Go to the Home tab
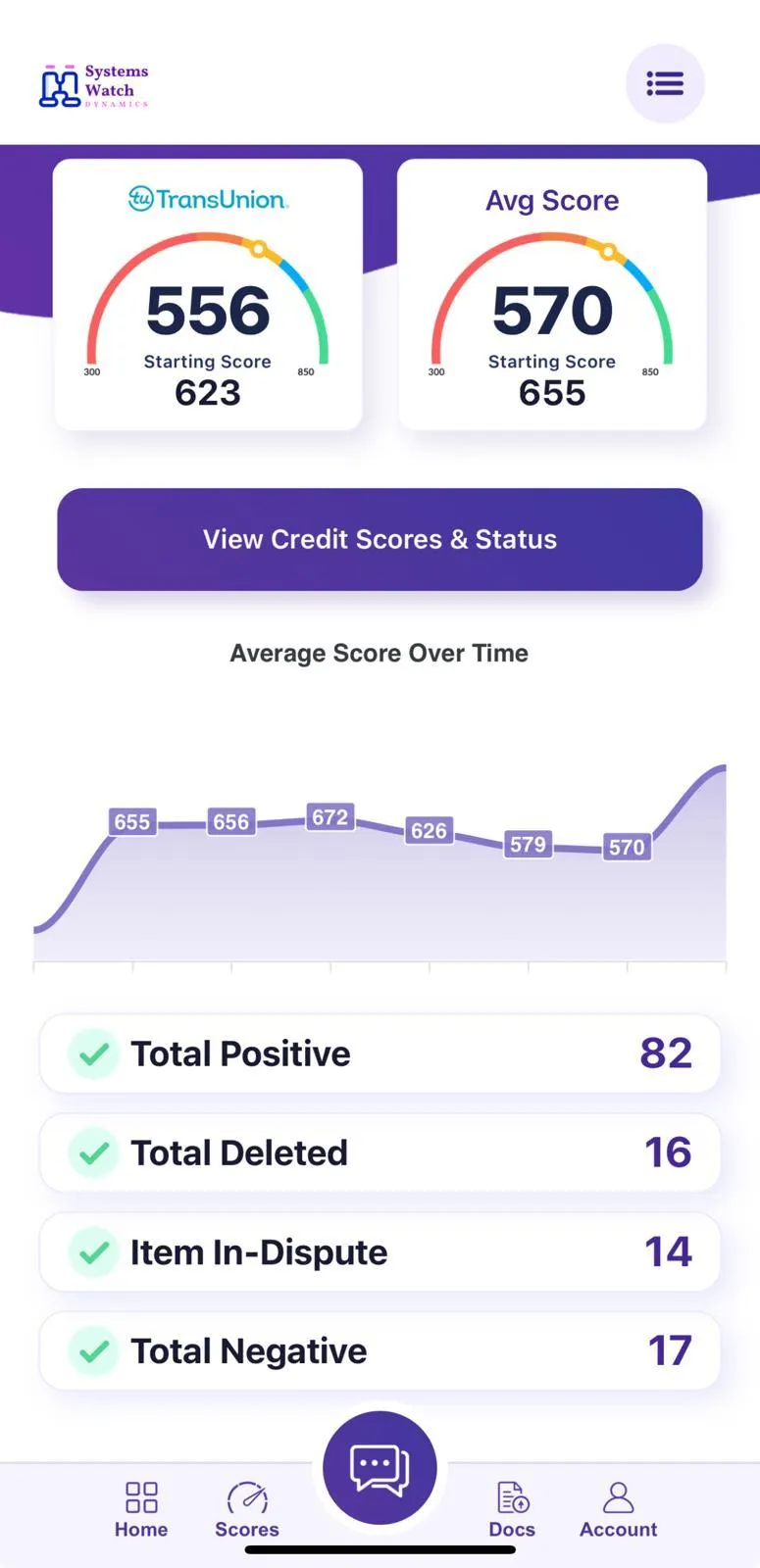The width and height of the screenshot is (760, 1568). [141, 1509]
